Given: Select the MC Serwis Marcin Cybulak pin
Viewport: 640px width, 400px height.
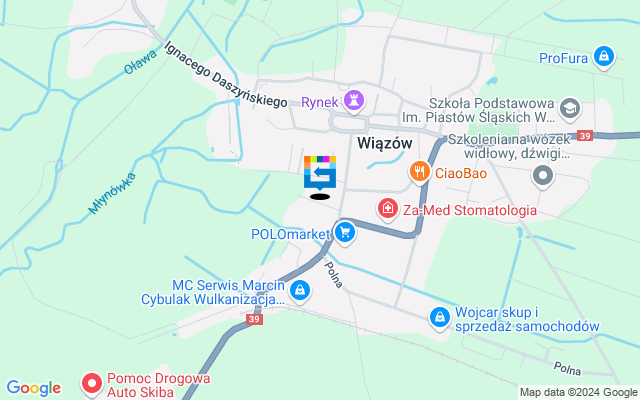Looking at the screenshot, I should pyautogui.click(x=300, y=290).
